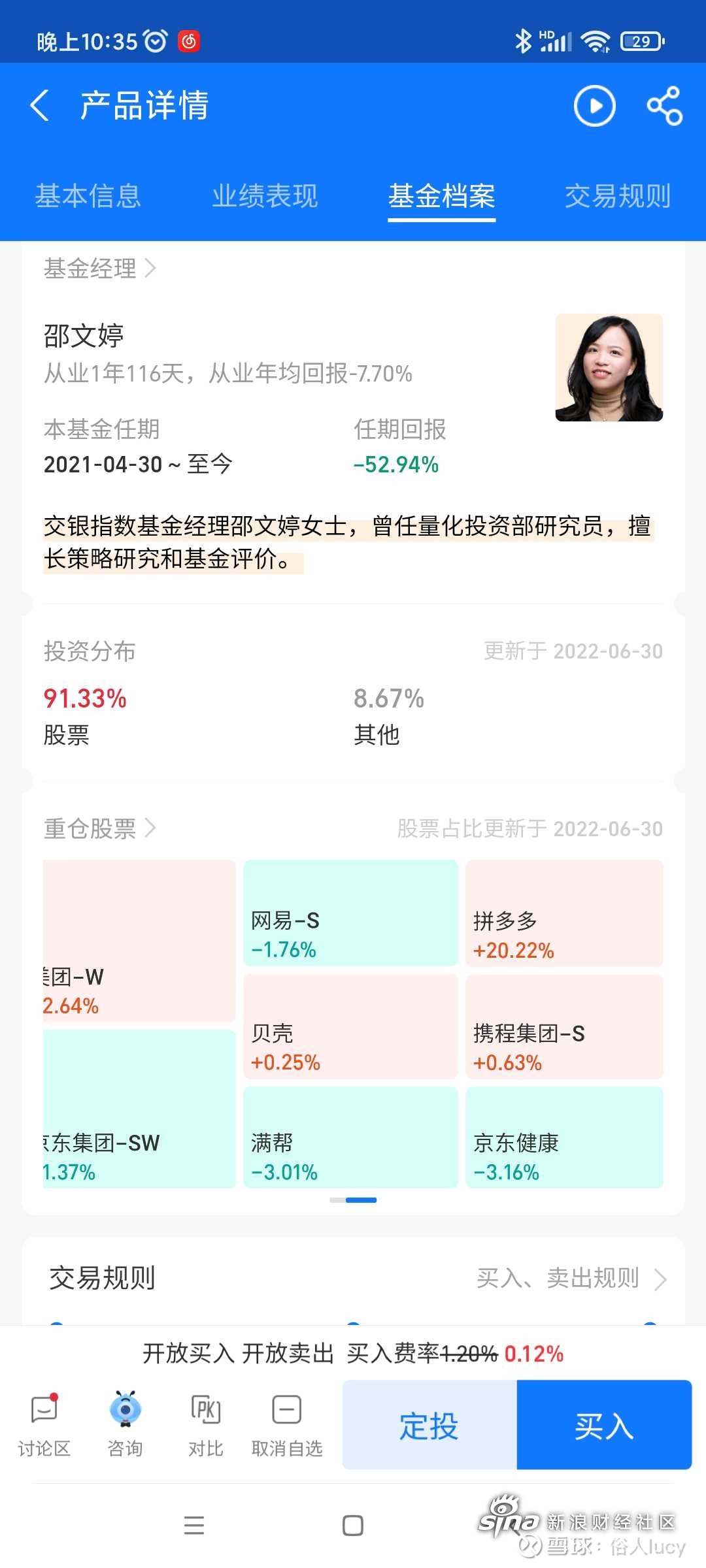The width and height of the screenshot is (706, 1568).
Task: Open the 重仓股票 full list
Action: coord(100,828)
